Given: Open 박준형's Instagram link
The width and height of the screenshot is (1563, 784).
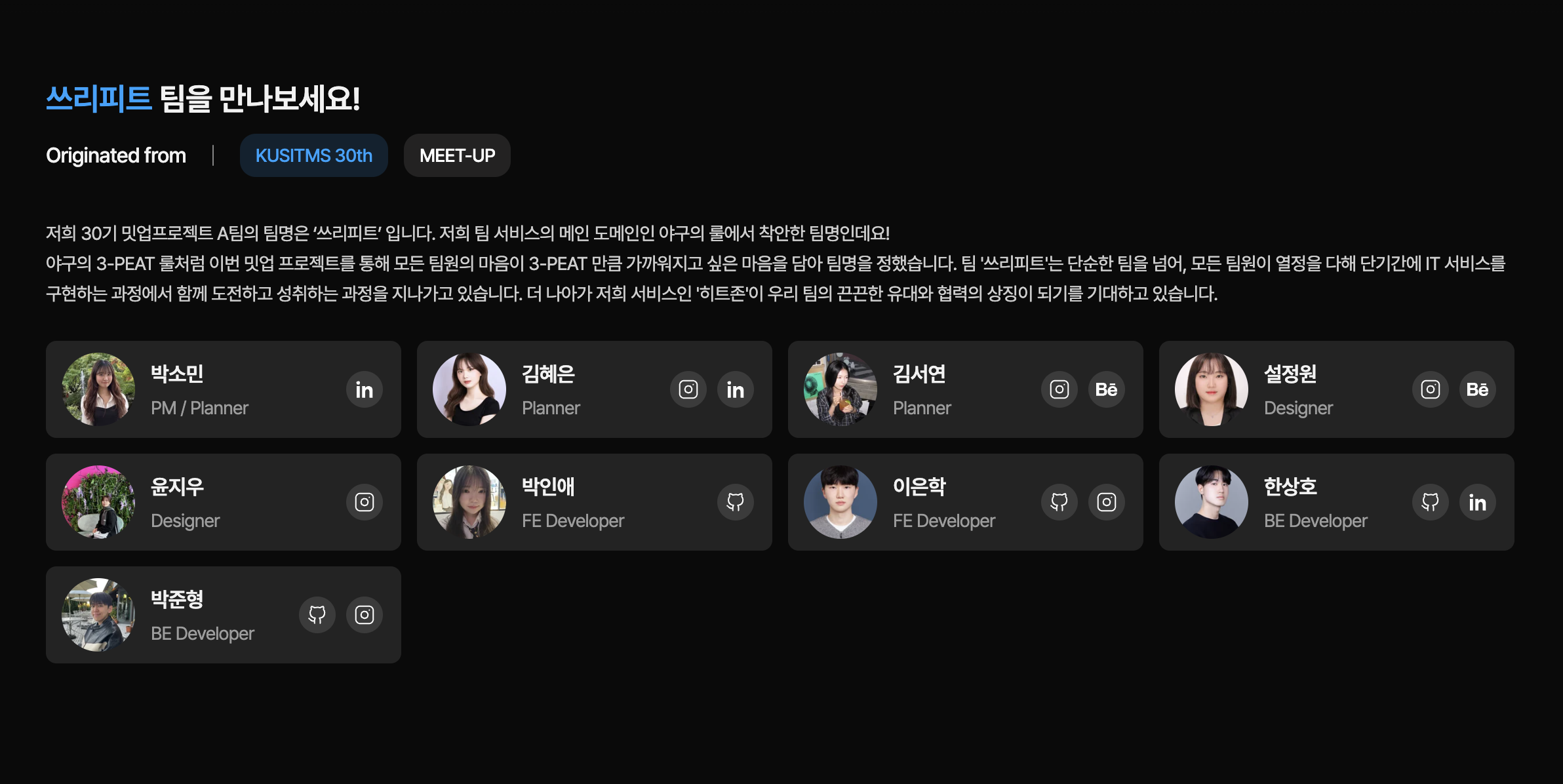Looking at the screenshot, I should [x=364, y=615].
